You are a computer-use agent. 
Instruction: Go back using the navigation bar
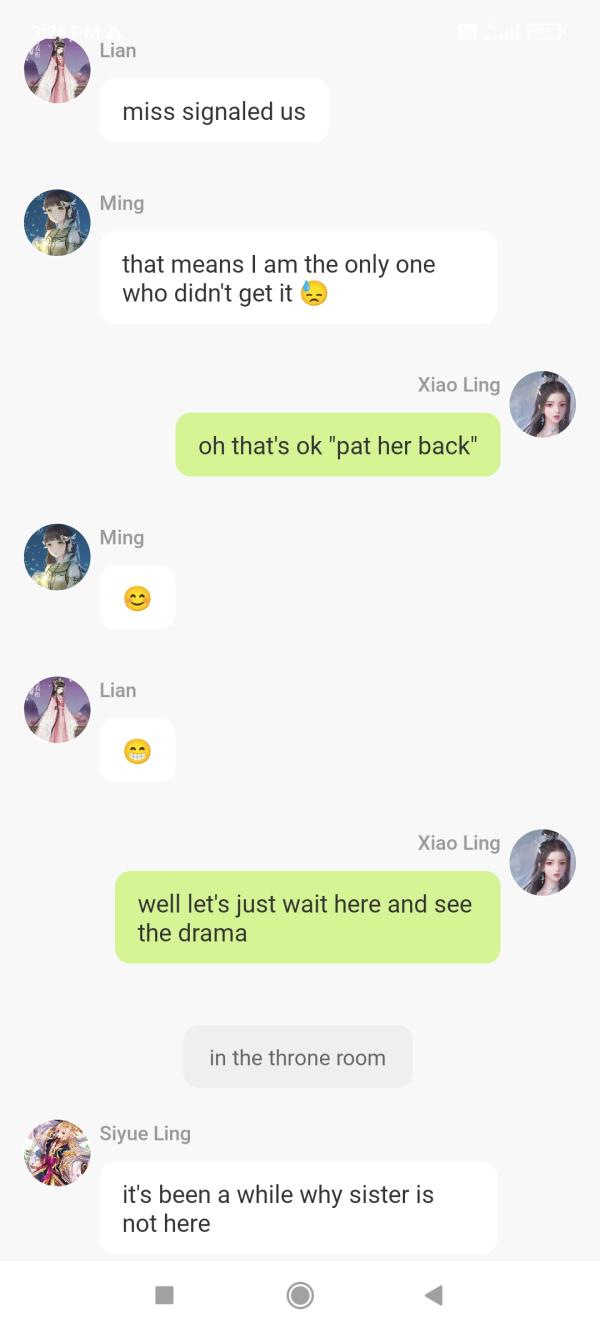click(x=433, y=1295)
